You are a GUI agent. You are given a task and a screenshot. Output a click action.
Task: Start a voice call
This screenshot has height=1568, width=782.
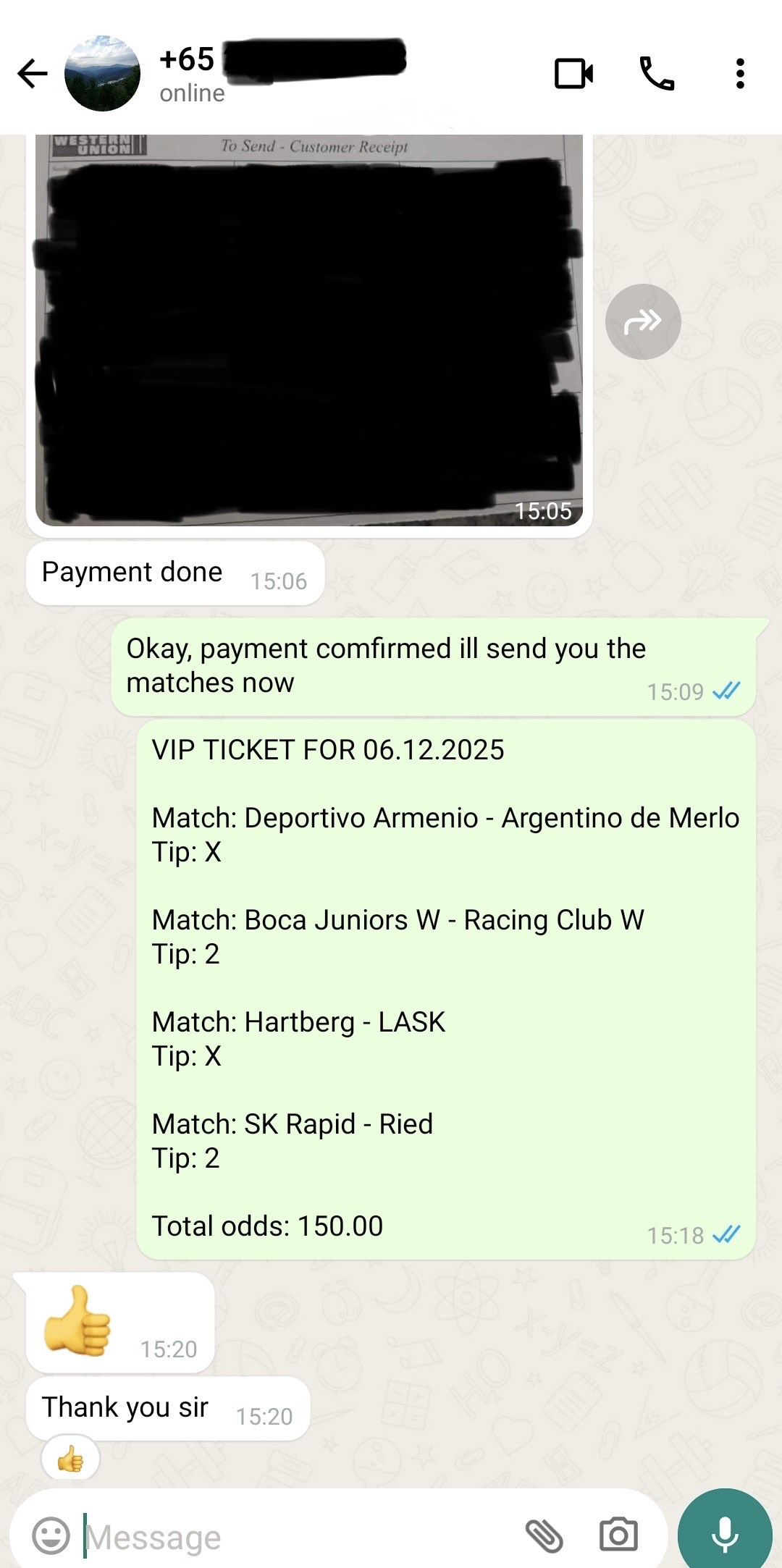point(657,73)
